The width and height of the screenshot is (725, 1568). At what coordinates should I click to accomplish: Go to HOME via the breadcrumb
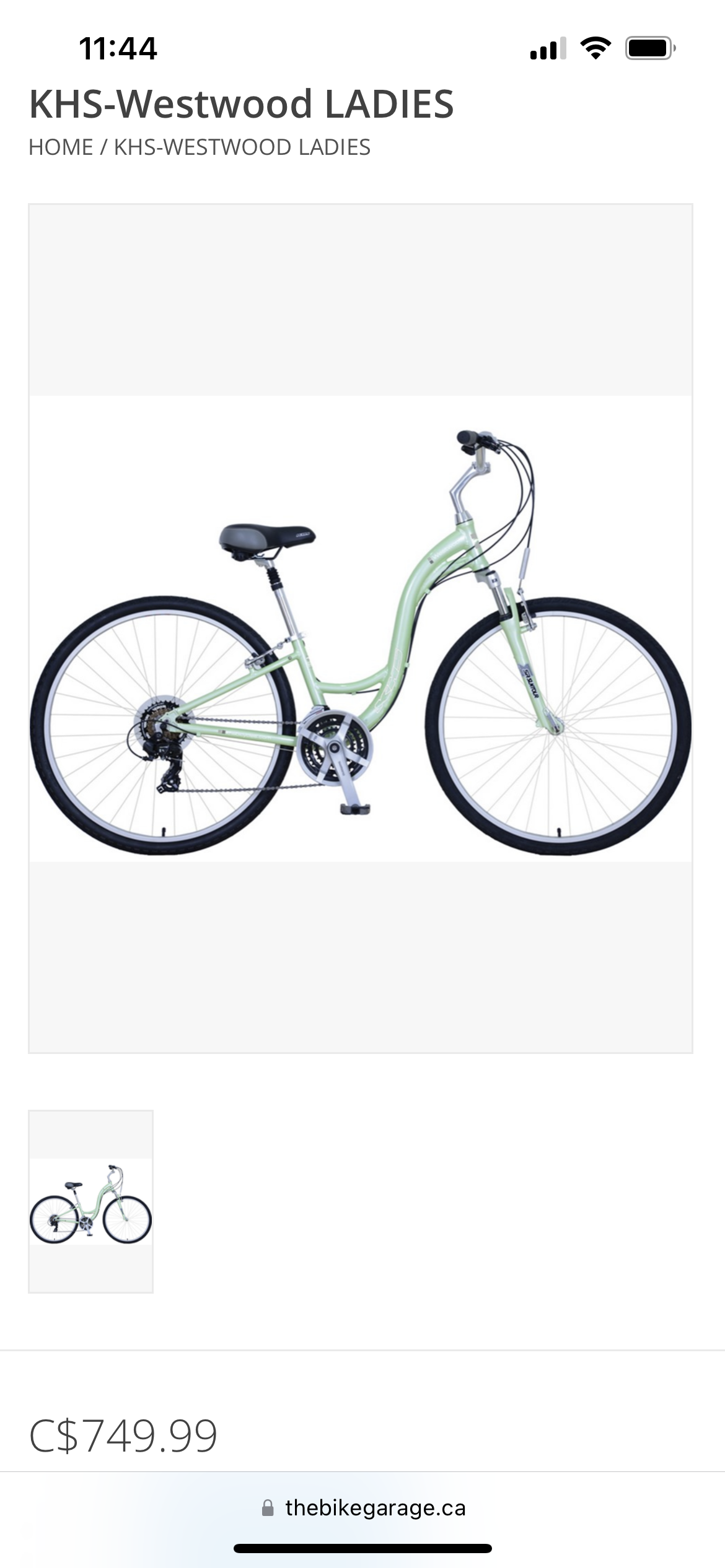pyautogui.click(x=61, y=147)
